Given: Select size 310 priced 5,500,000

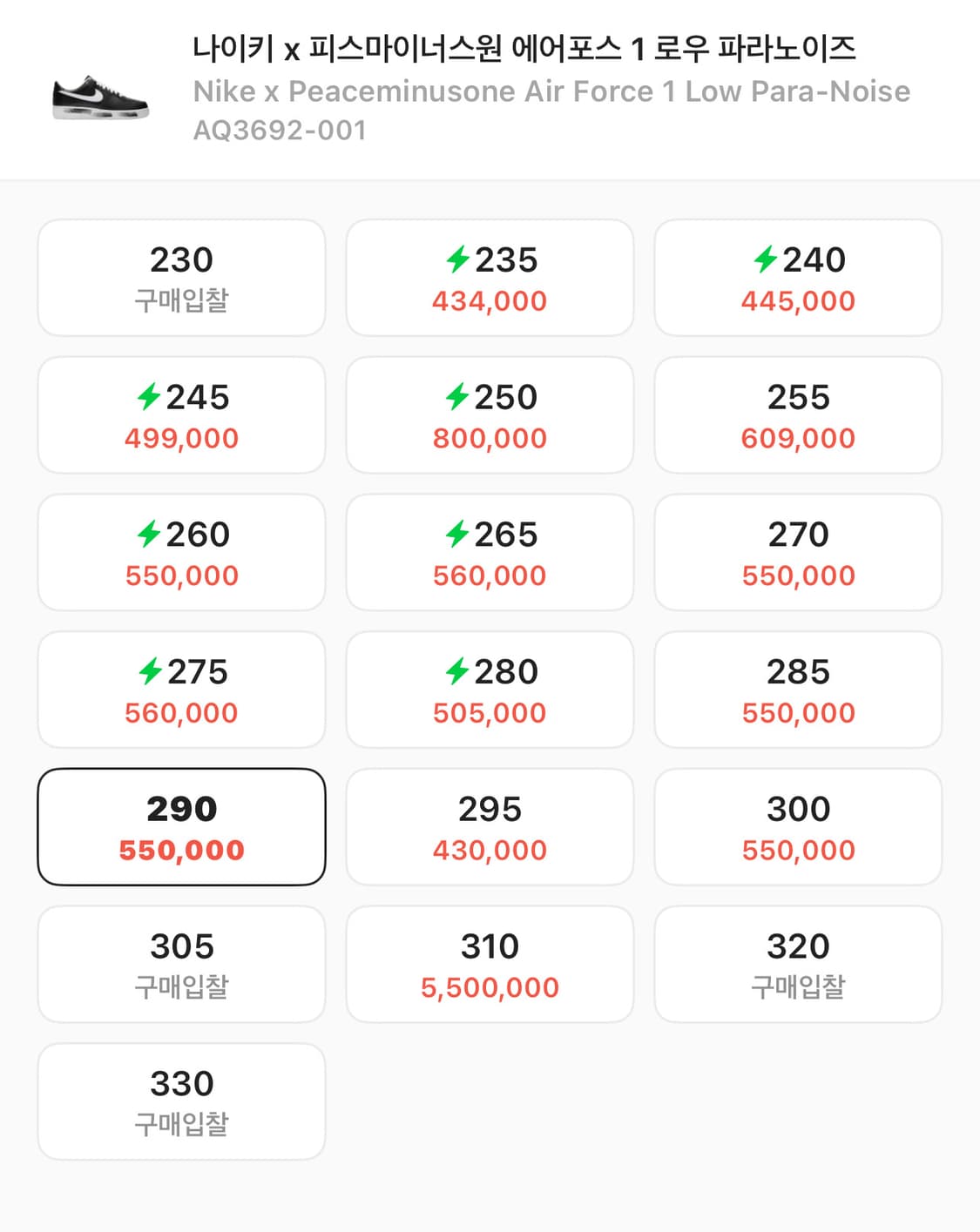Looking at the screenshot, I should pos(490,964).
